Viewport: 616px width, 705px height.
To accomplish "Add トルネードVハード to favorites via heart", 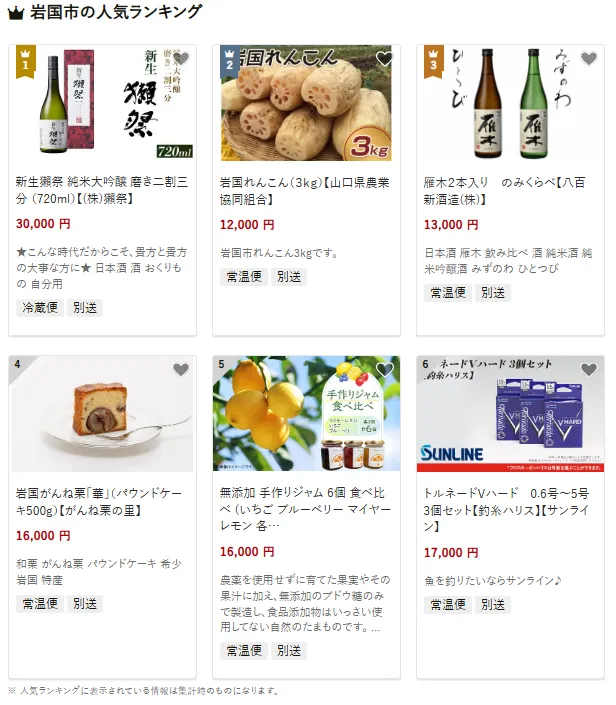I will (x=589, y=370).
